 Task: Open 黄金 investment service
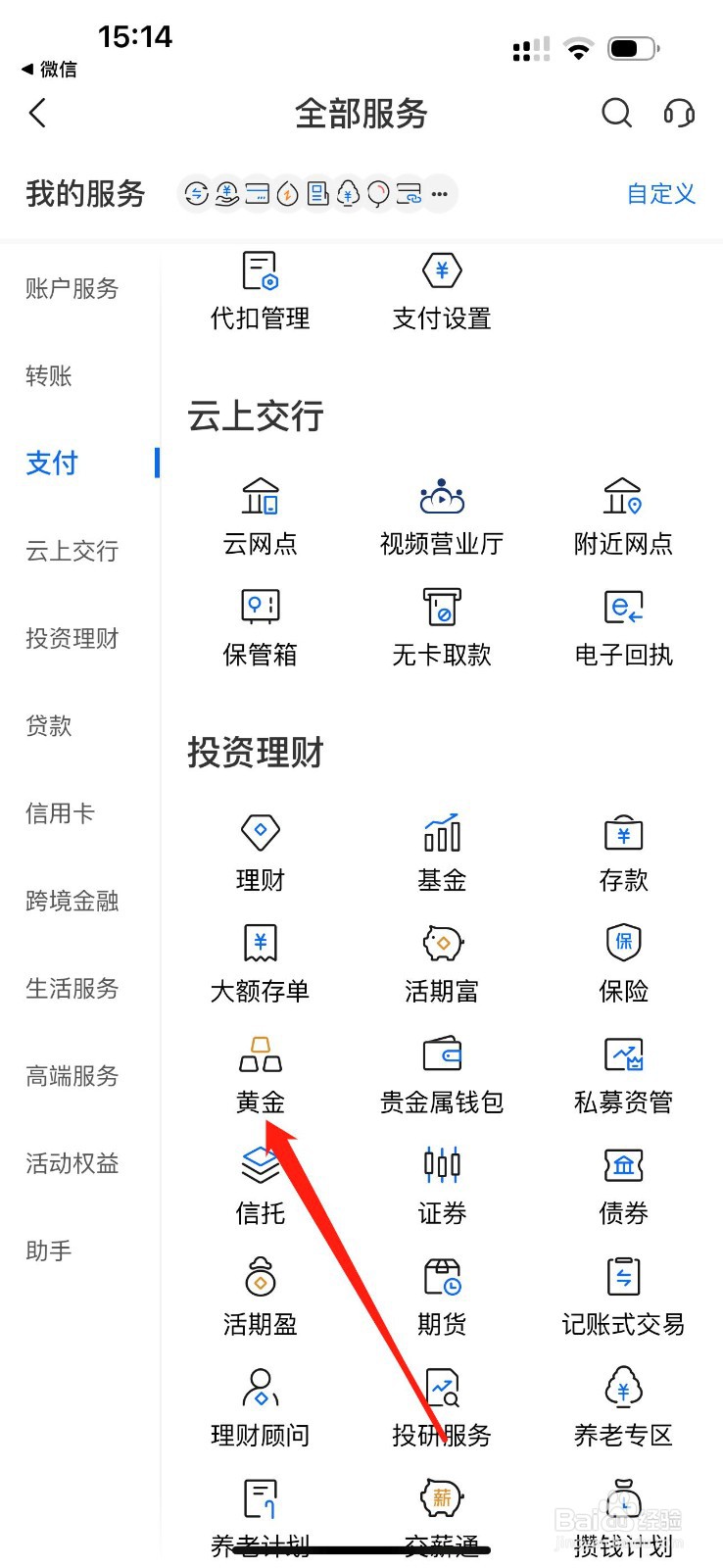pos(260,1075)
